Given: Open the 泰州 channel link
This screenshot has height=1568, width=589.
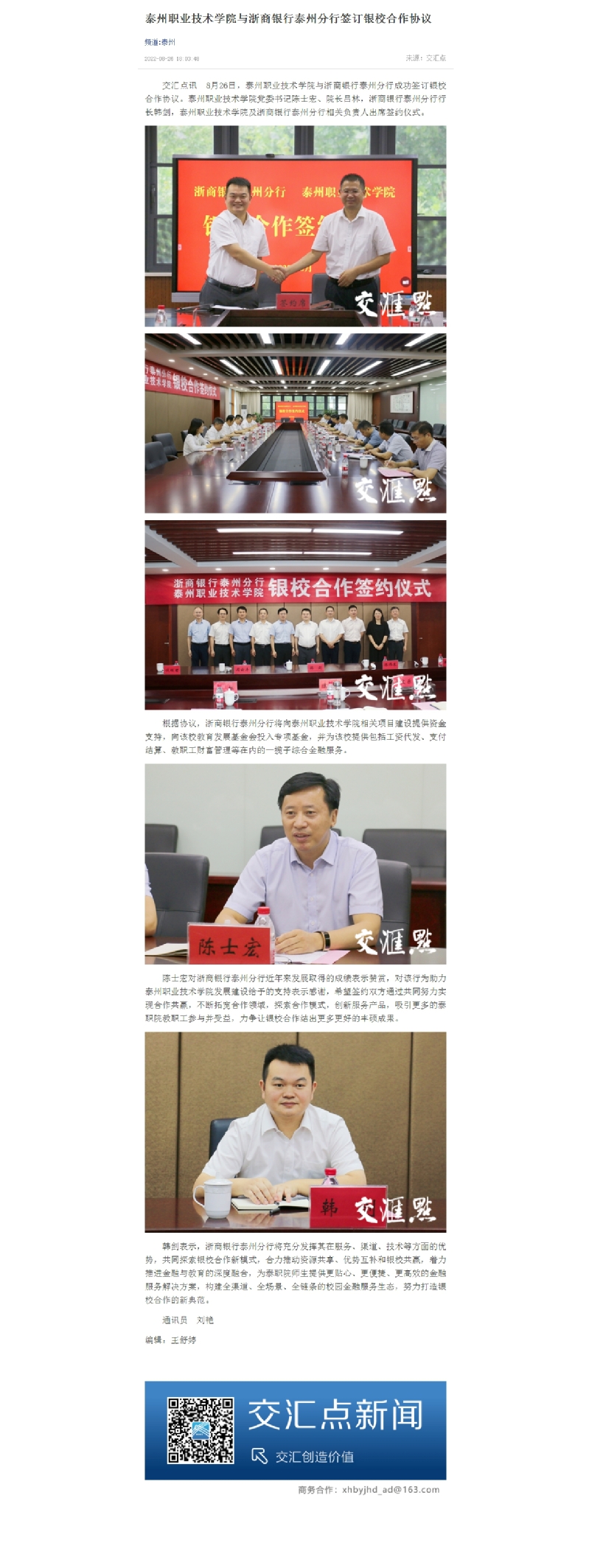Looking at the screenshot, I should click(168, 42).
